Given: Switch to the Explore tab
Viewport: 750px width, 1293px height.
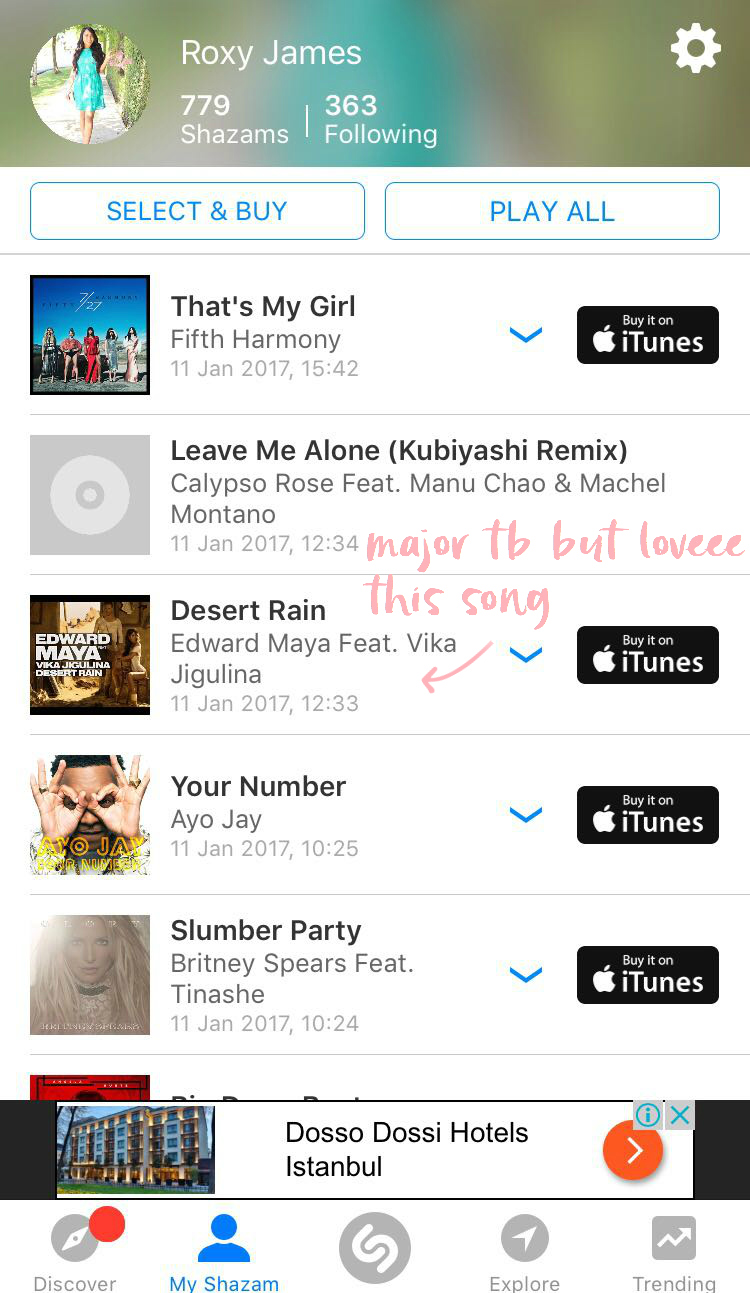Looking at the screenshot, I should point(524,1252).
